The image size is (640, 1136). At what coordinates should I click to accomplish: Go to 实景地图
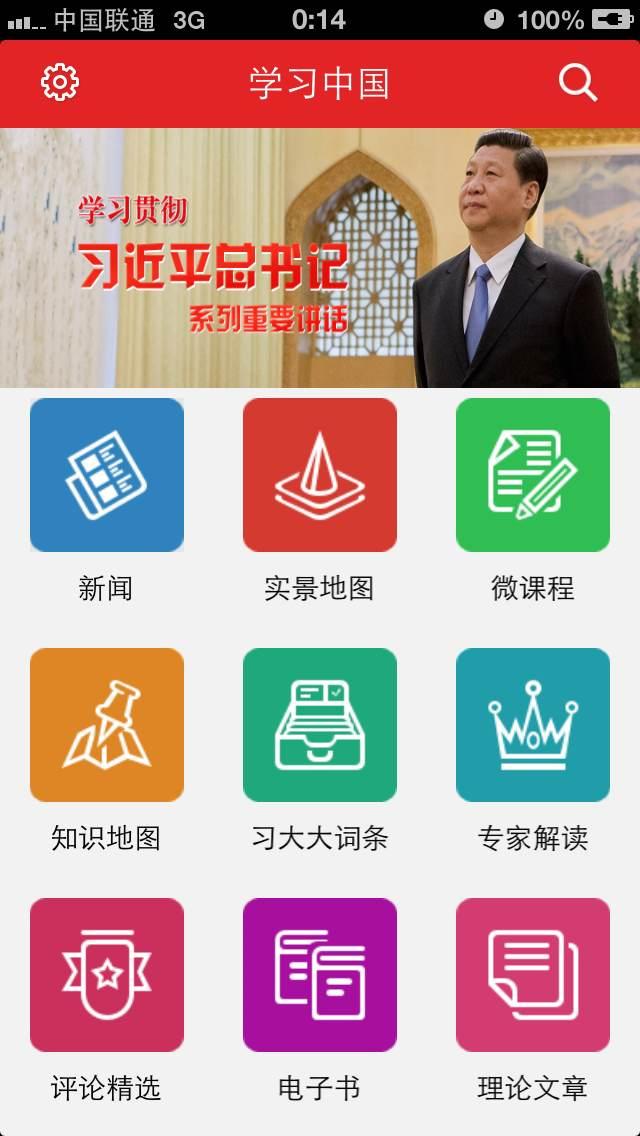[320, 476]
